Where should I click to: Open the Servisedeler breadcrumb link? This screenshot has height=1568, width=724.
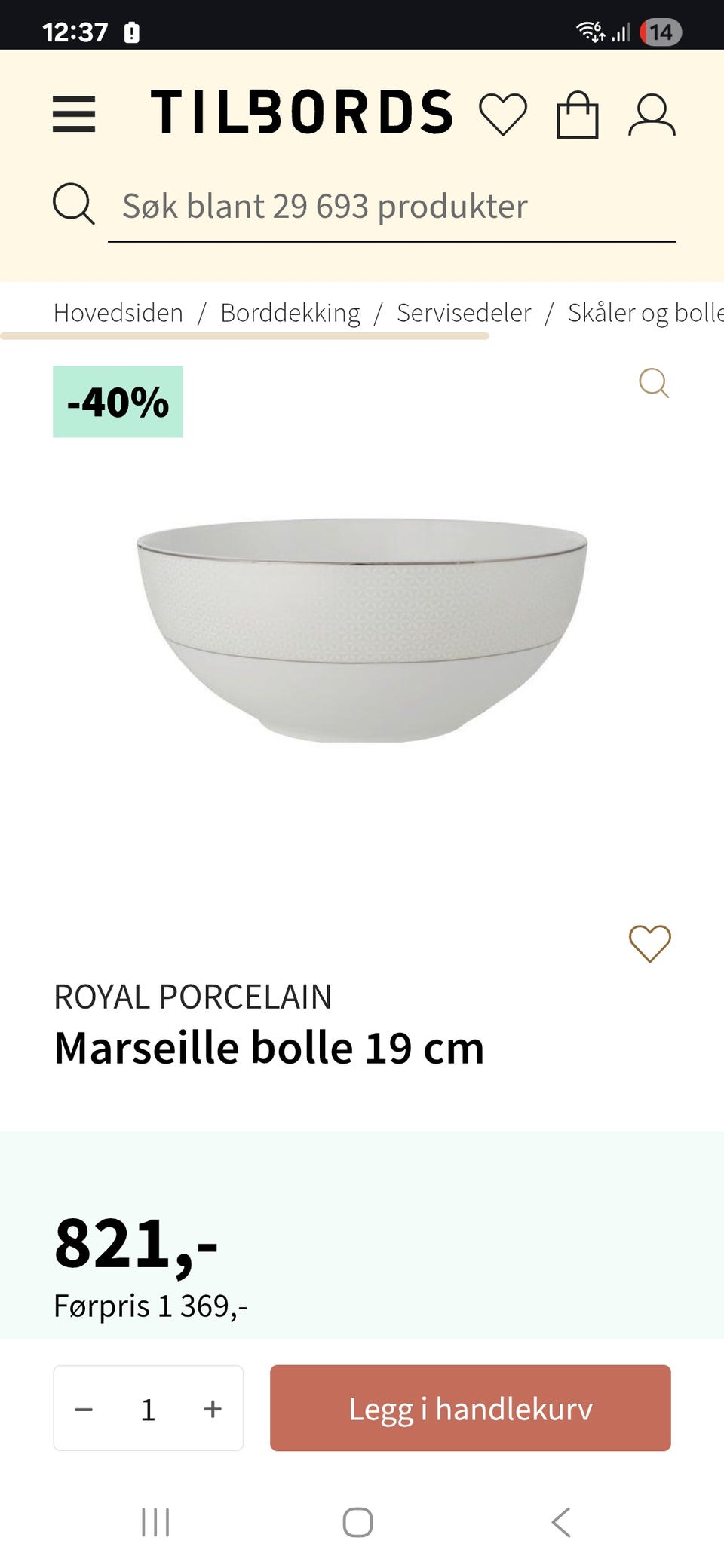point(464,312)
